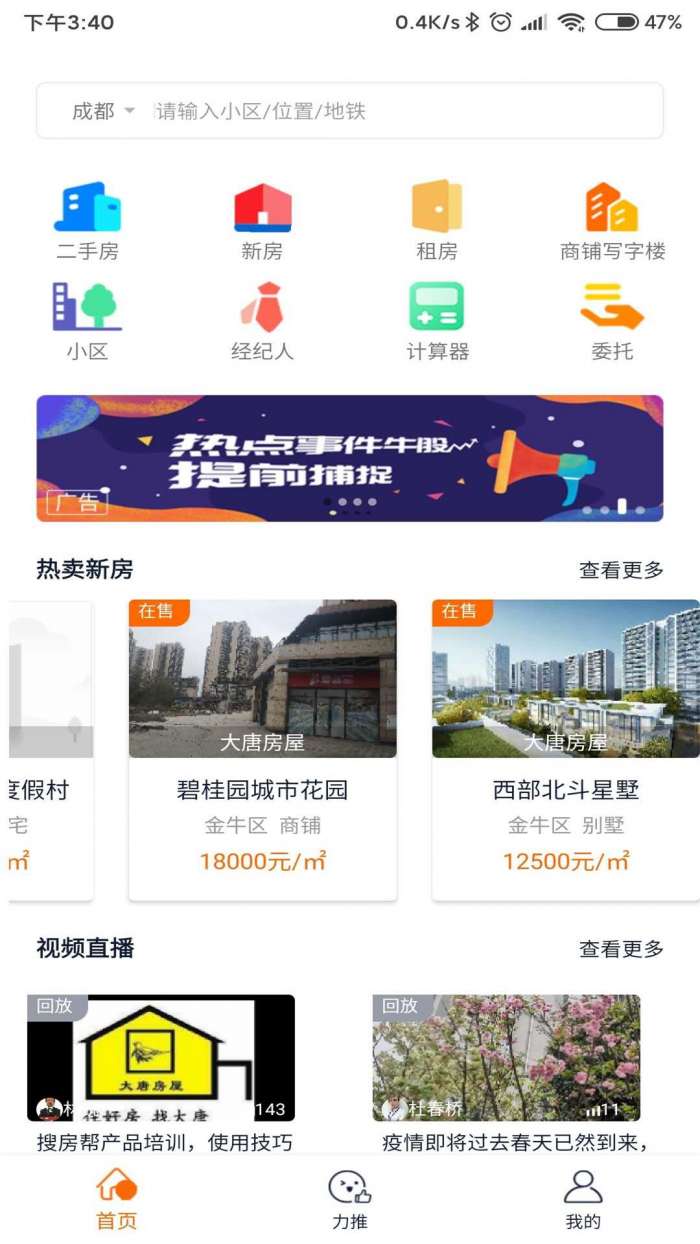Play the 疫情即将过去 replay video
Screen dimensions: 700x1244
click(x=506, y=1057)
